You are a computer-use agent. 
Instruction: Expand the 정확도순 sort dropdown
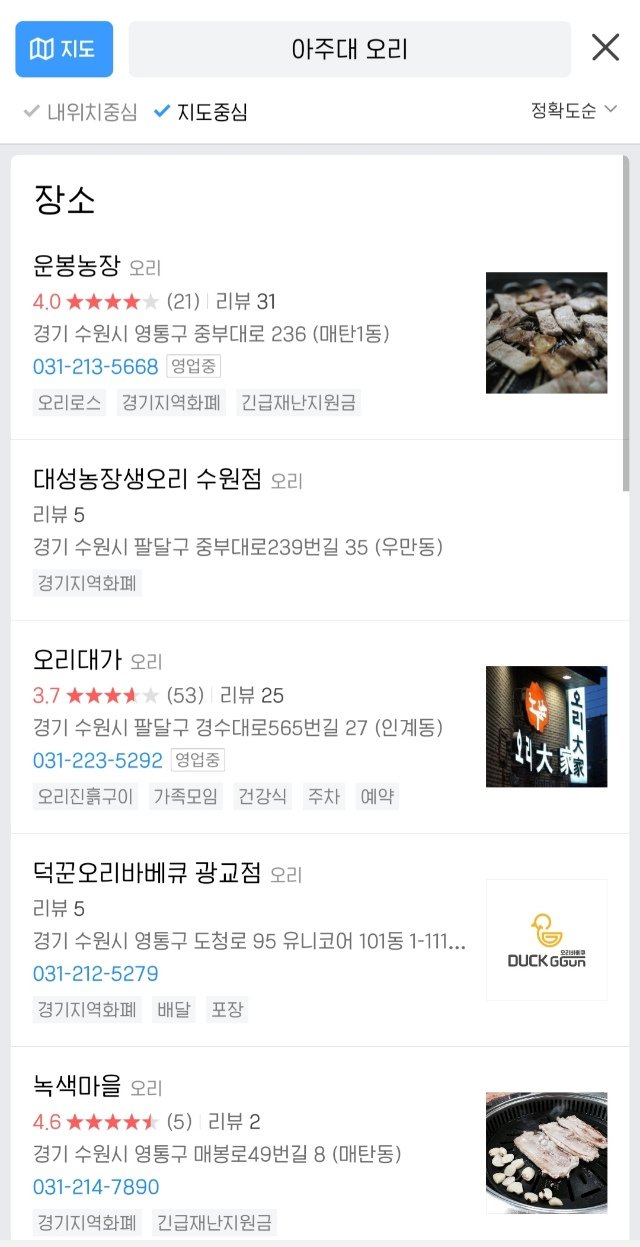click(573, 111)
